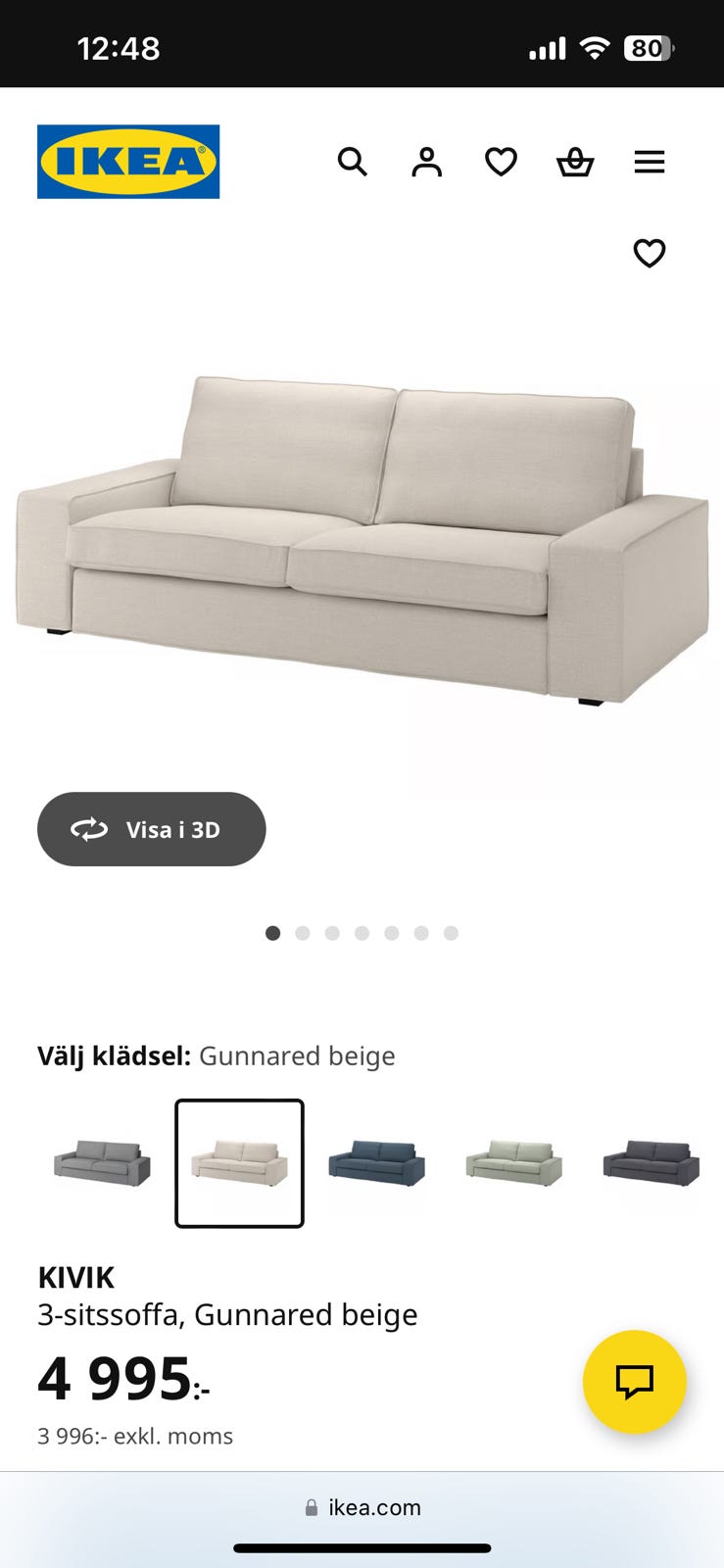The image size is (724, 1568).
Task: Open the chat bubble assistant
Action: click(x=634, y=1381)
